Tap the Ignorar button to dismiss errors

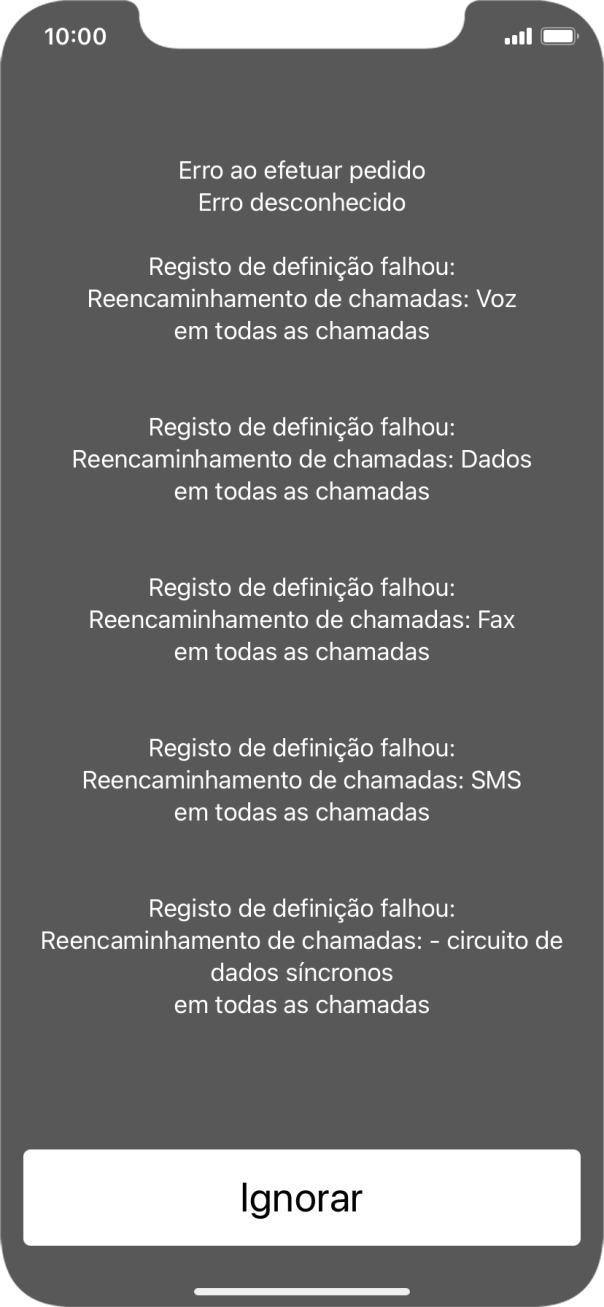point(301,1197)
